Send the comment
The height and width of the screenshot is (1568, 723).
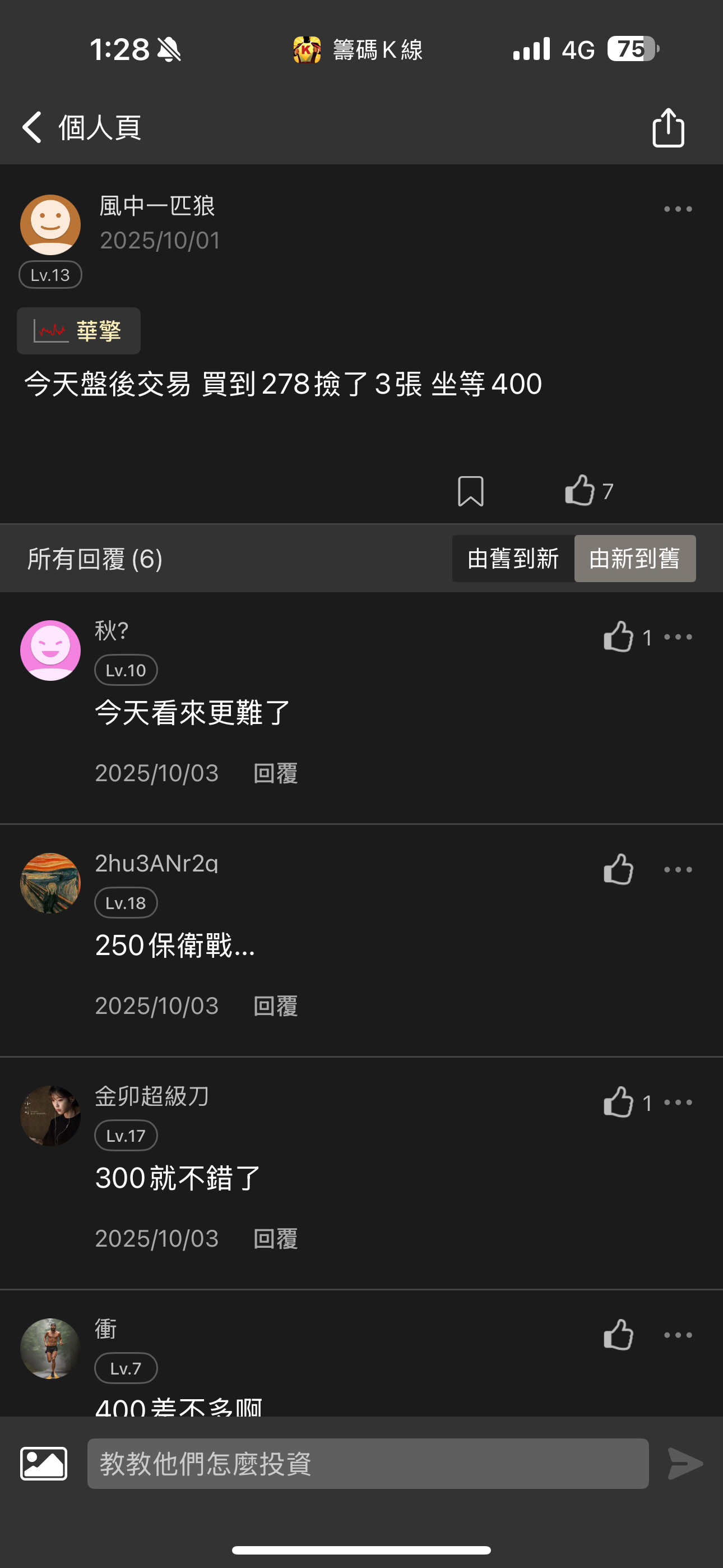coord(685,1463)
